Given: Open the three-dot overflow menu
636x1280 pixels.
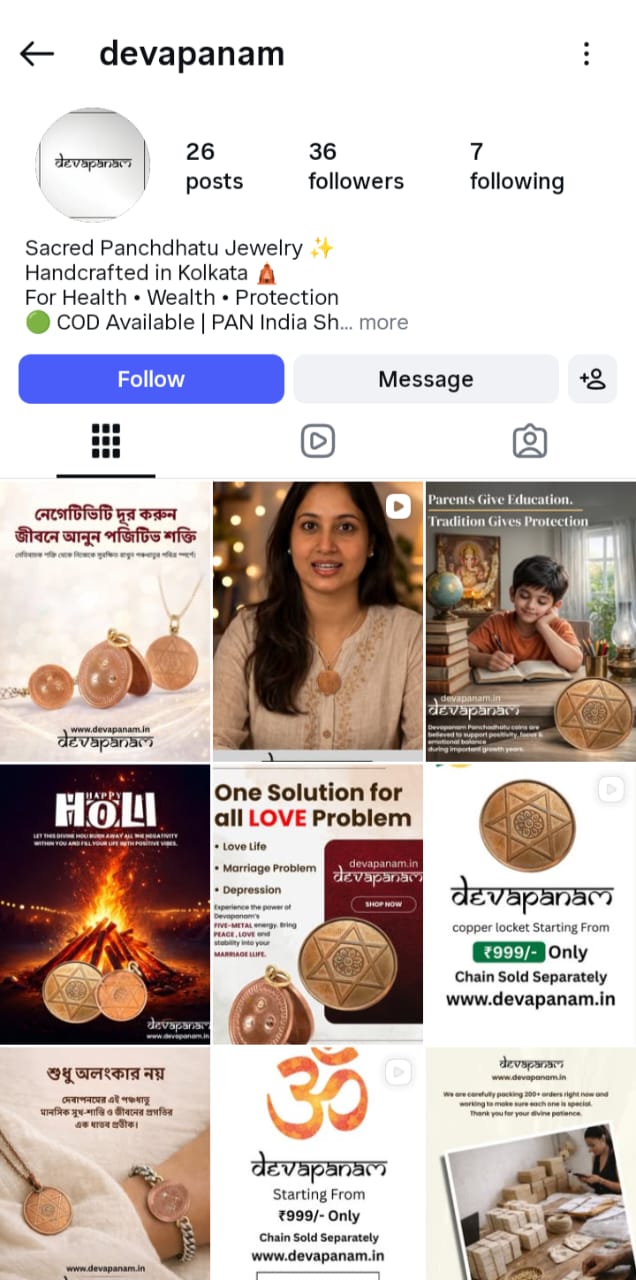Looking at the screenshot, I should pos(586,54).
